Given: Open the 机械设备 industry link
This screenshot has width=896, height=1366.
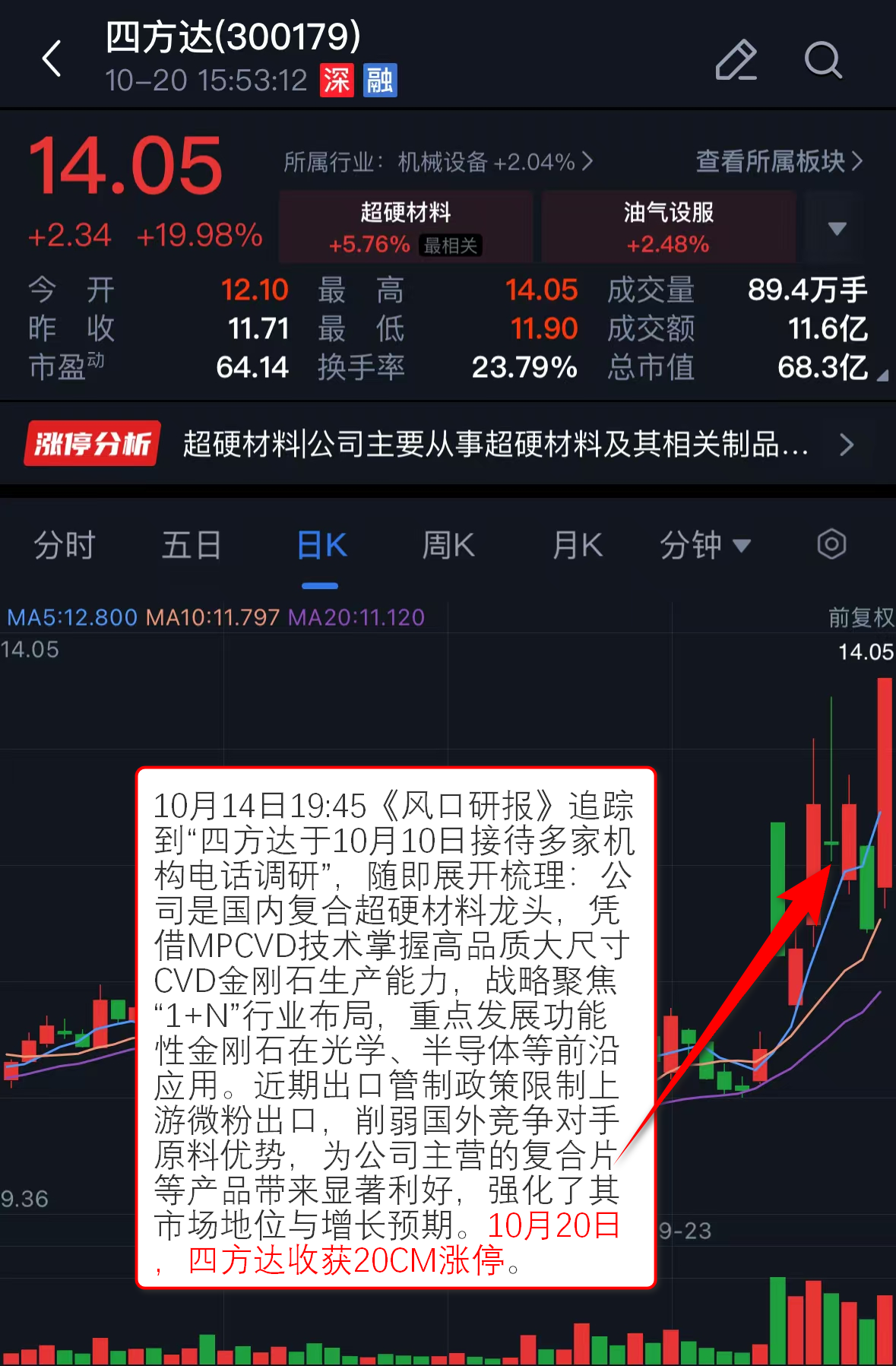Looking at the screenshot, I should (x=438, y=162).
